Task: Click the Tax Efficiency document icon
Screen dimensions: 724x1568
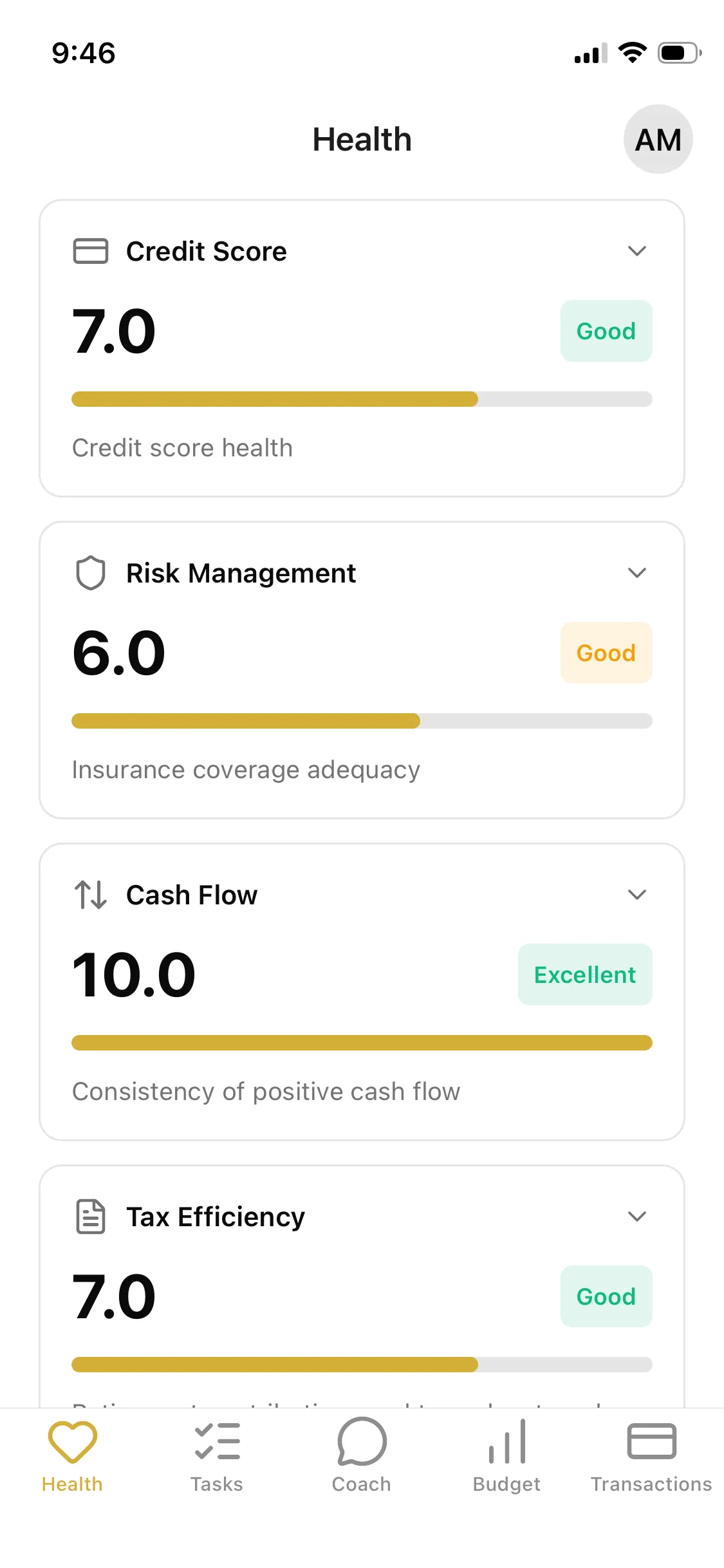Action: (x=91, y=1217)
